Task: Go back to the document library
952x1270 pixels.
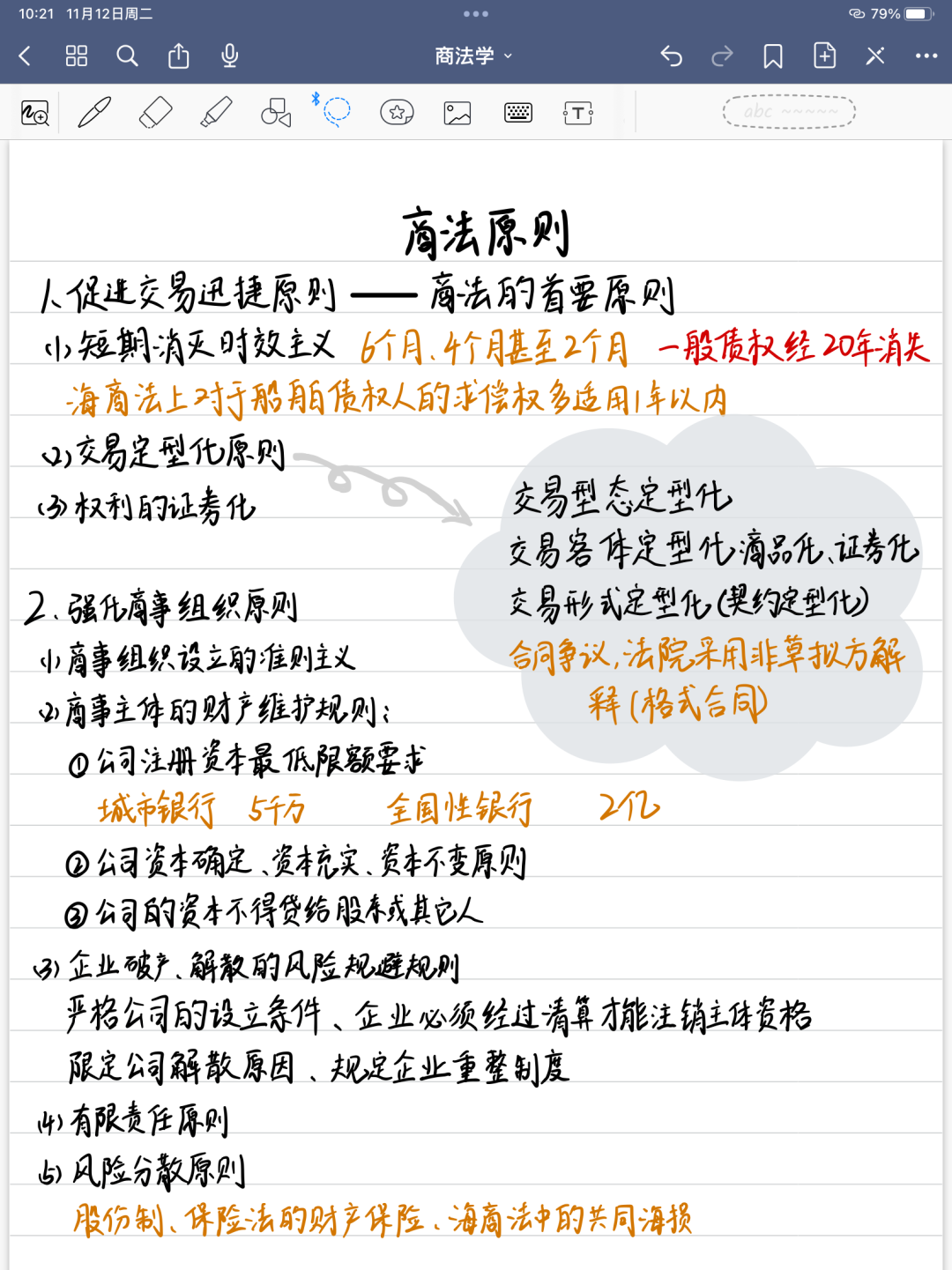Action: (x=25, y=56)
